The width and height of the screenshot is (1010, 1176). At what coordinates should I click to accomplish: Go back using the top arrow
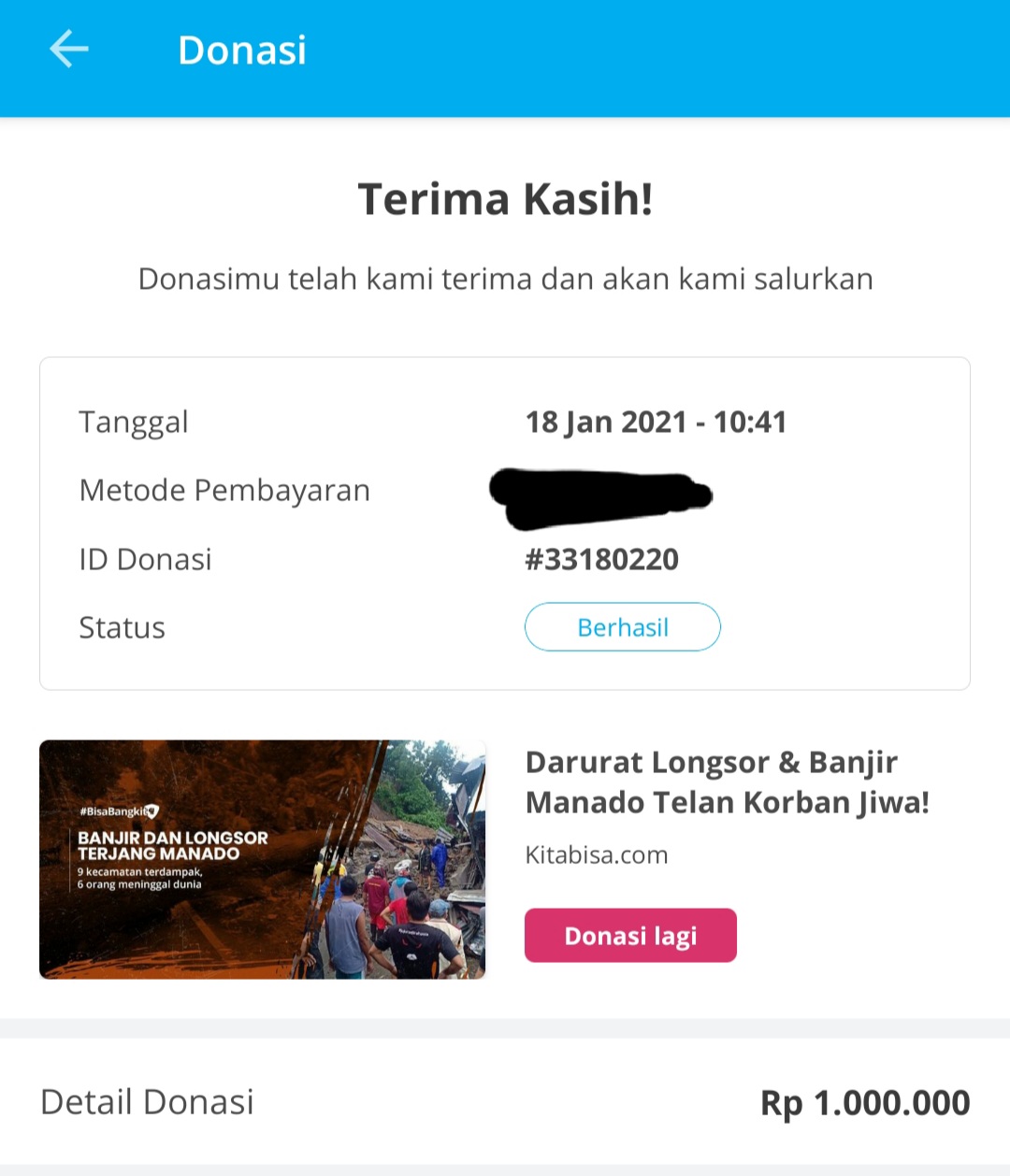click(x=68, y=50)
